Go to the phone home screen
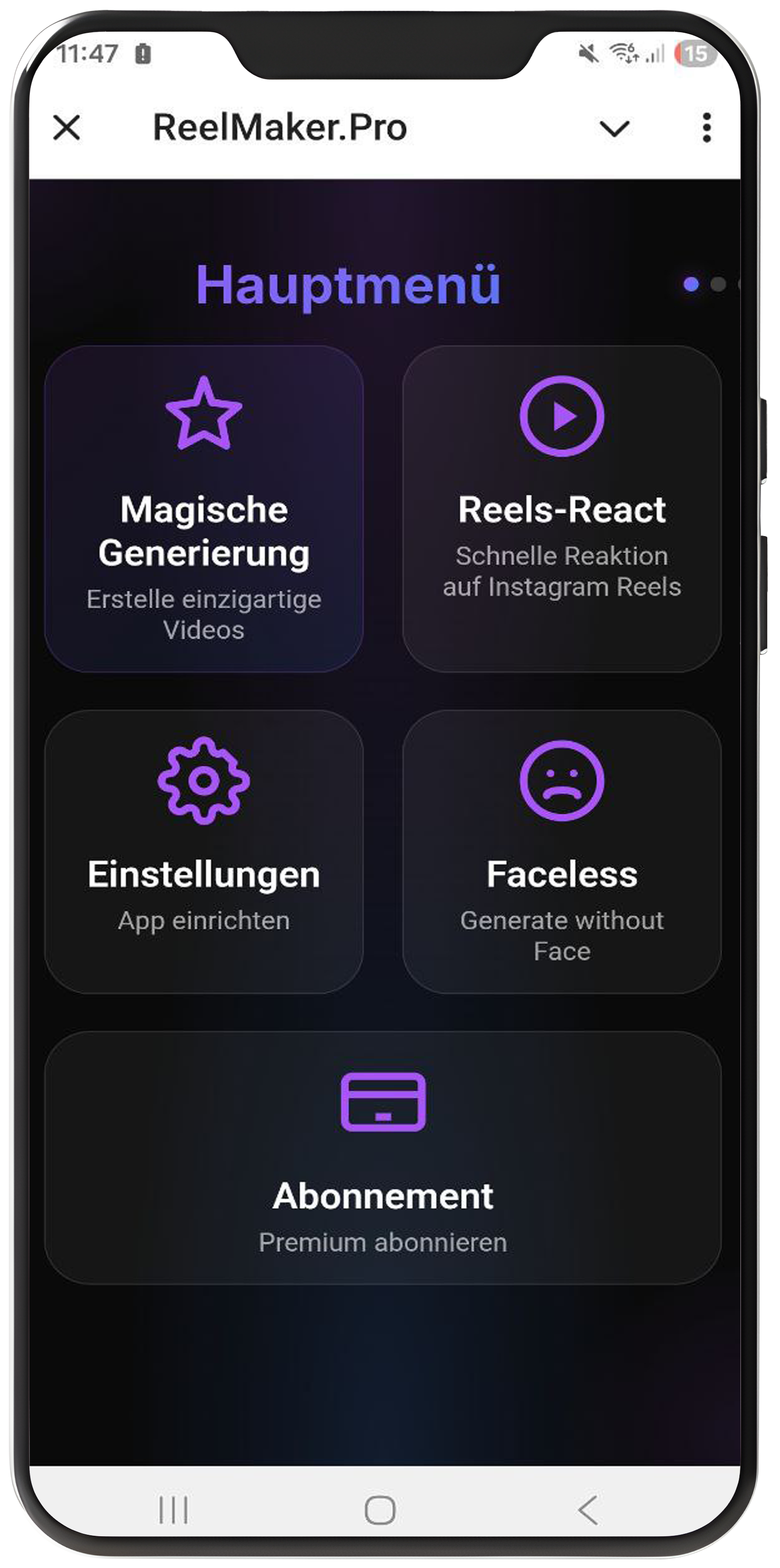Viewport: 780px width, 1568px height. 381,1510
